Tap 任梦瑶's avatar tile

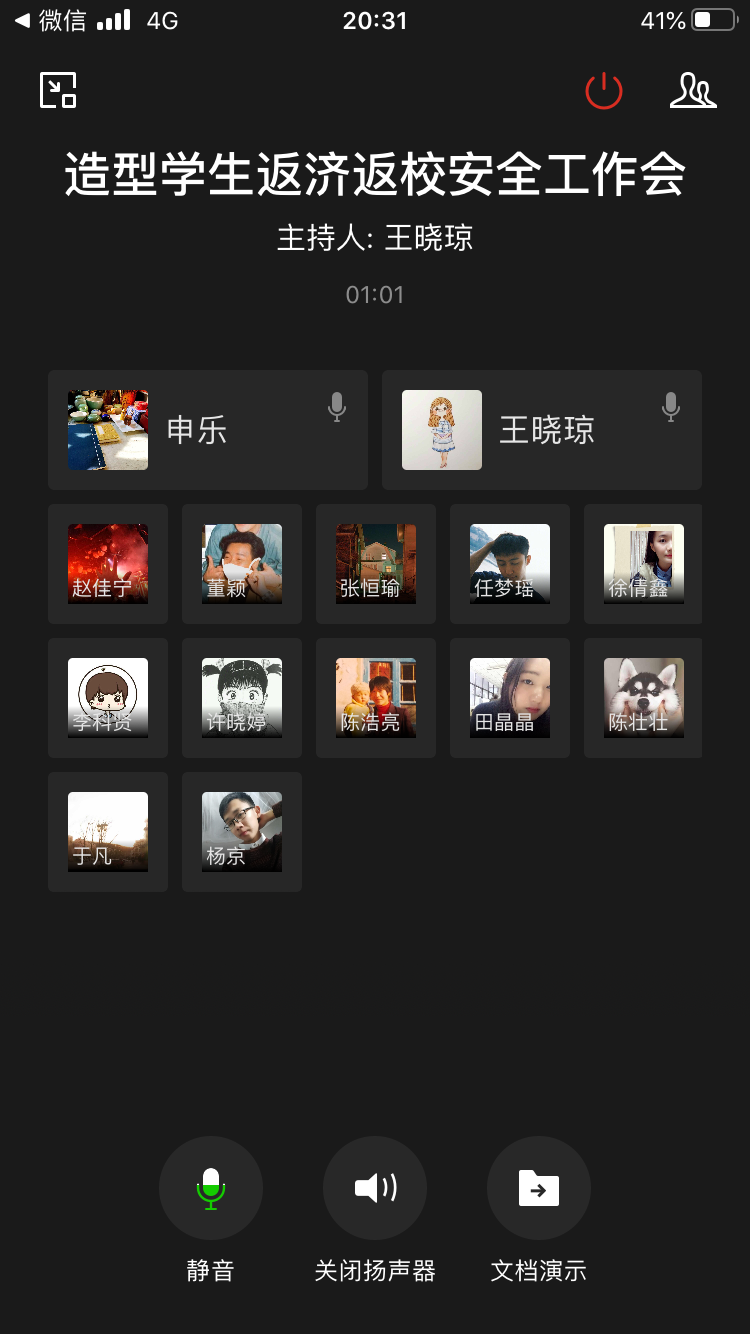tap(510, 564)
